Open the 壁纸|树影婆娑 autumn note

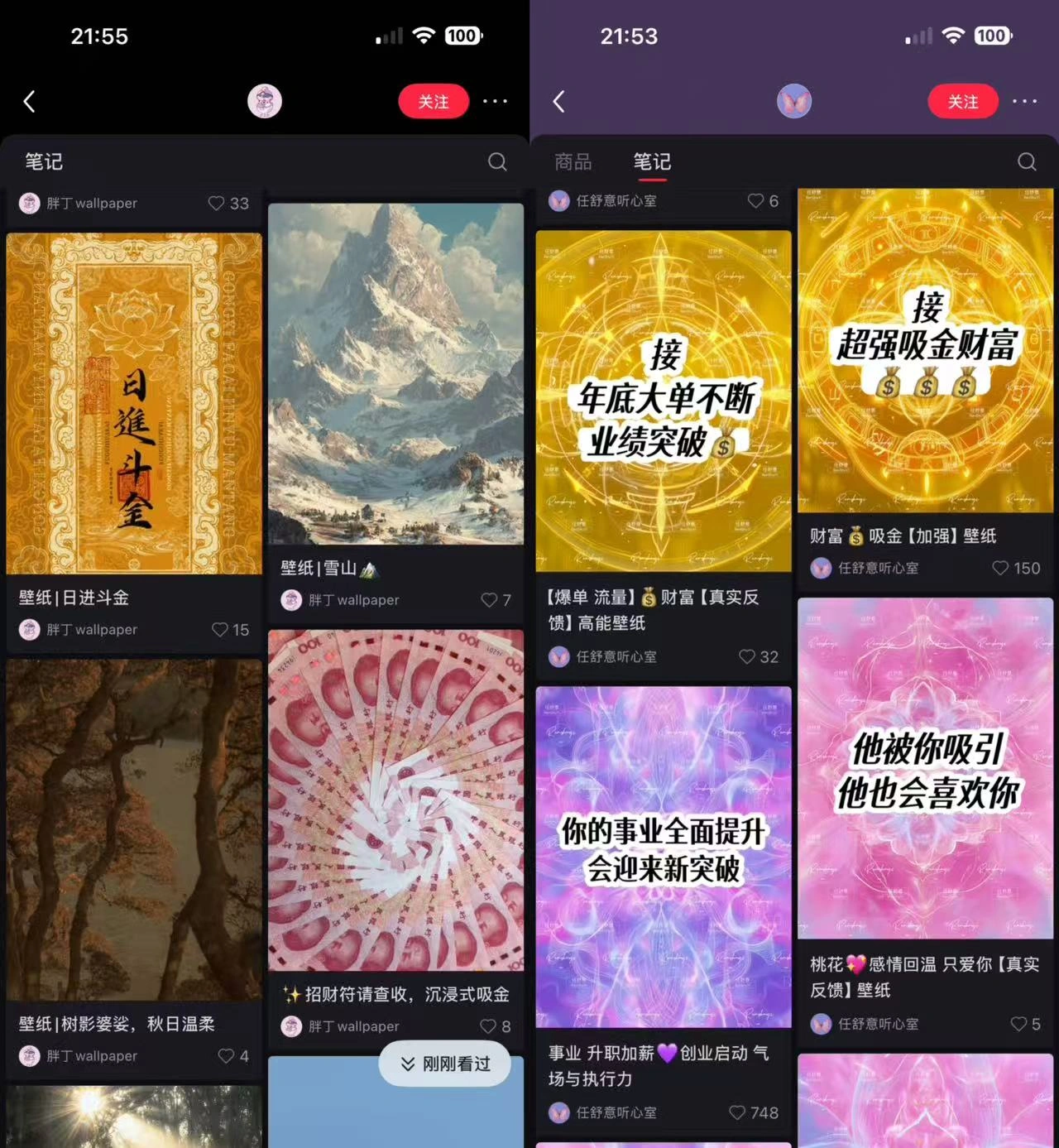tap(134, 828)
